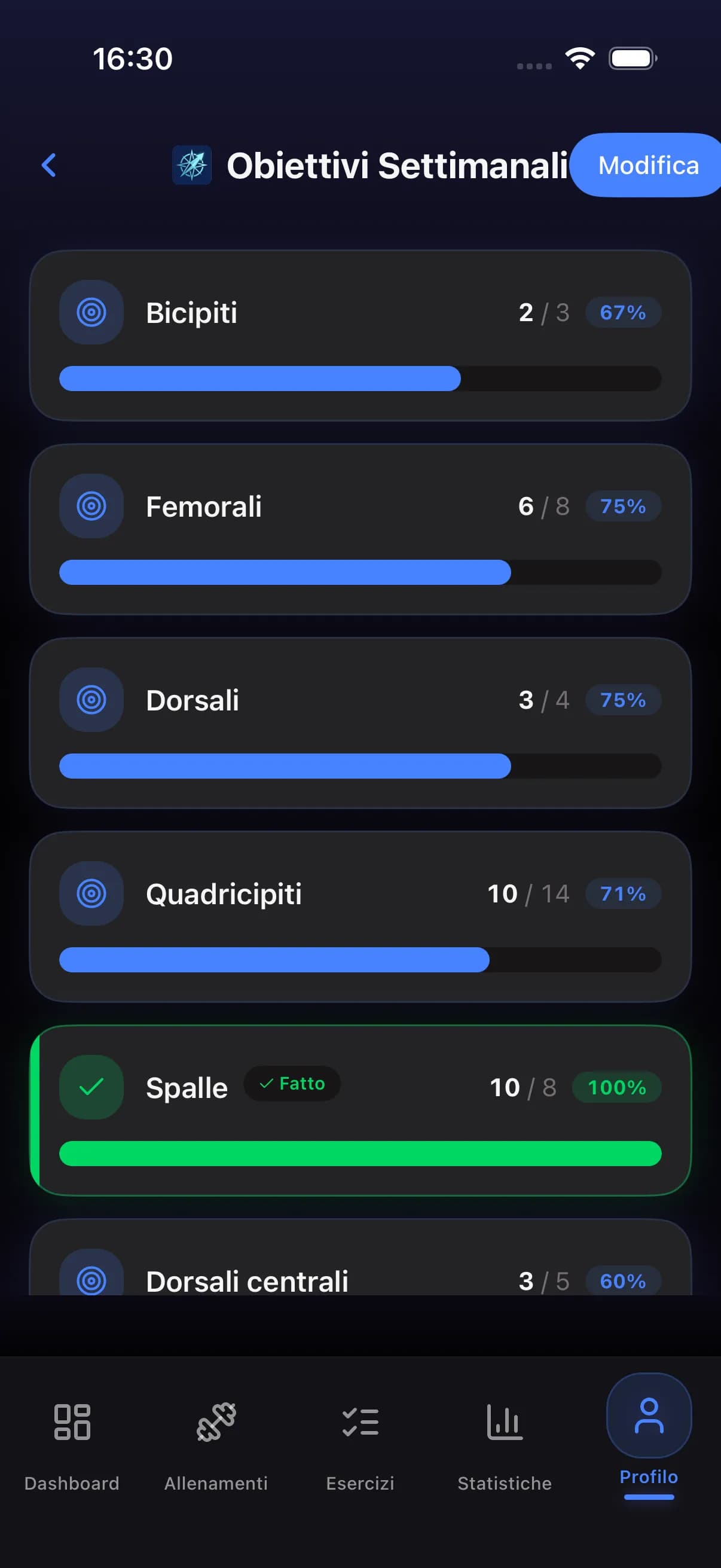Click the compass app icon in the header
Screen dimensions: 721x1568
(x=192, y=164)
